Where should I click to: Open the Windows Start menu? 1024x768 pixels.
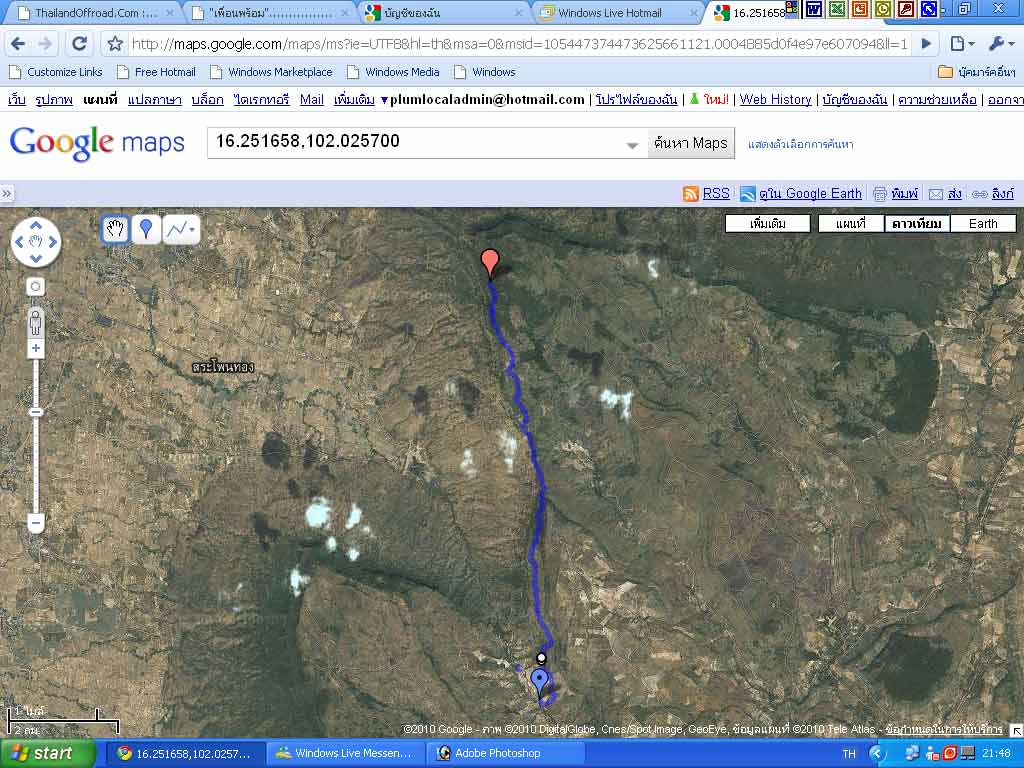45,753
